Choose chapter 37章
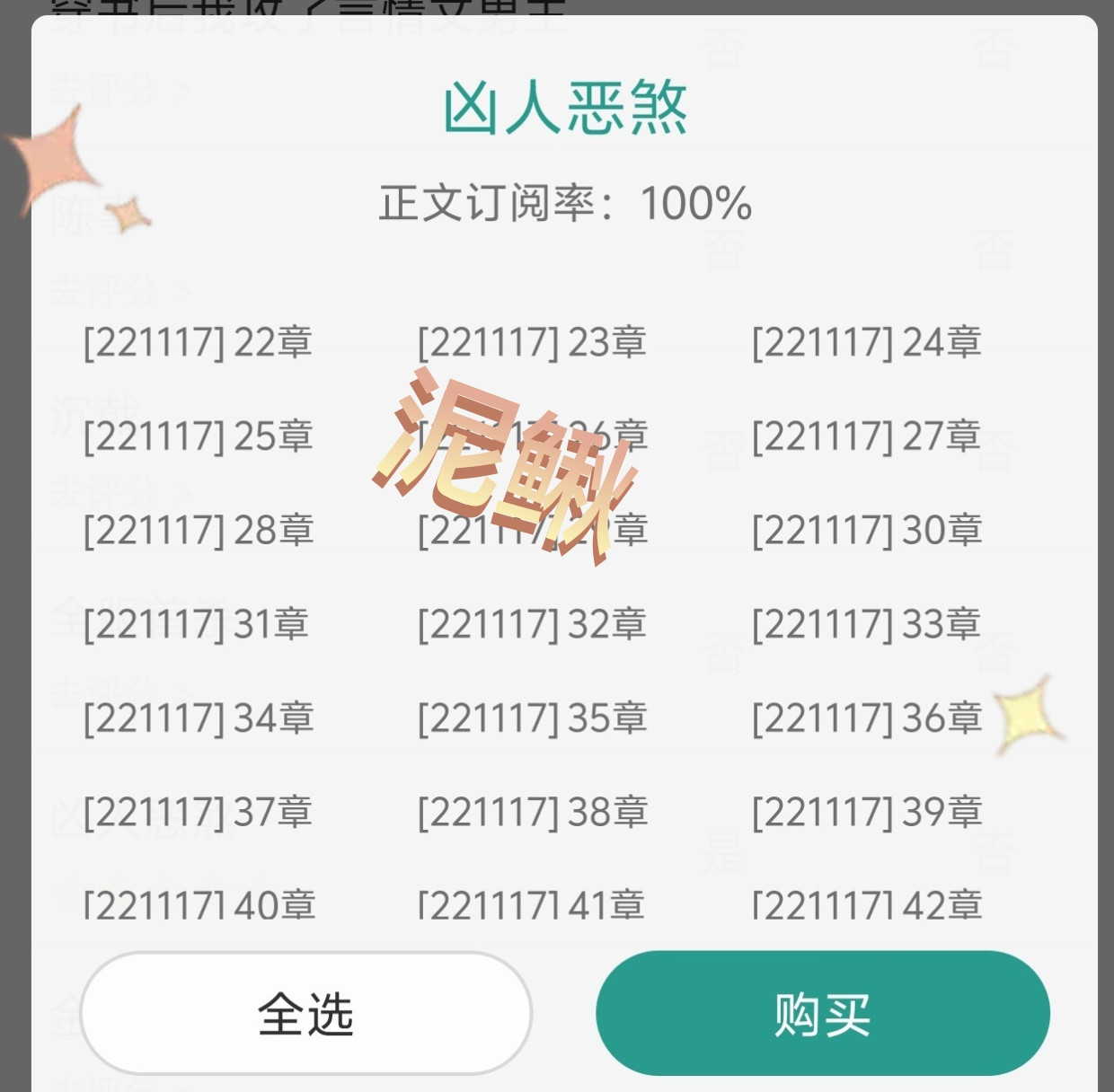Viewport: 1114px width, 1092px height. [x=198, y=812]
